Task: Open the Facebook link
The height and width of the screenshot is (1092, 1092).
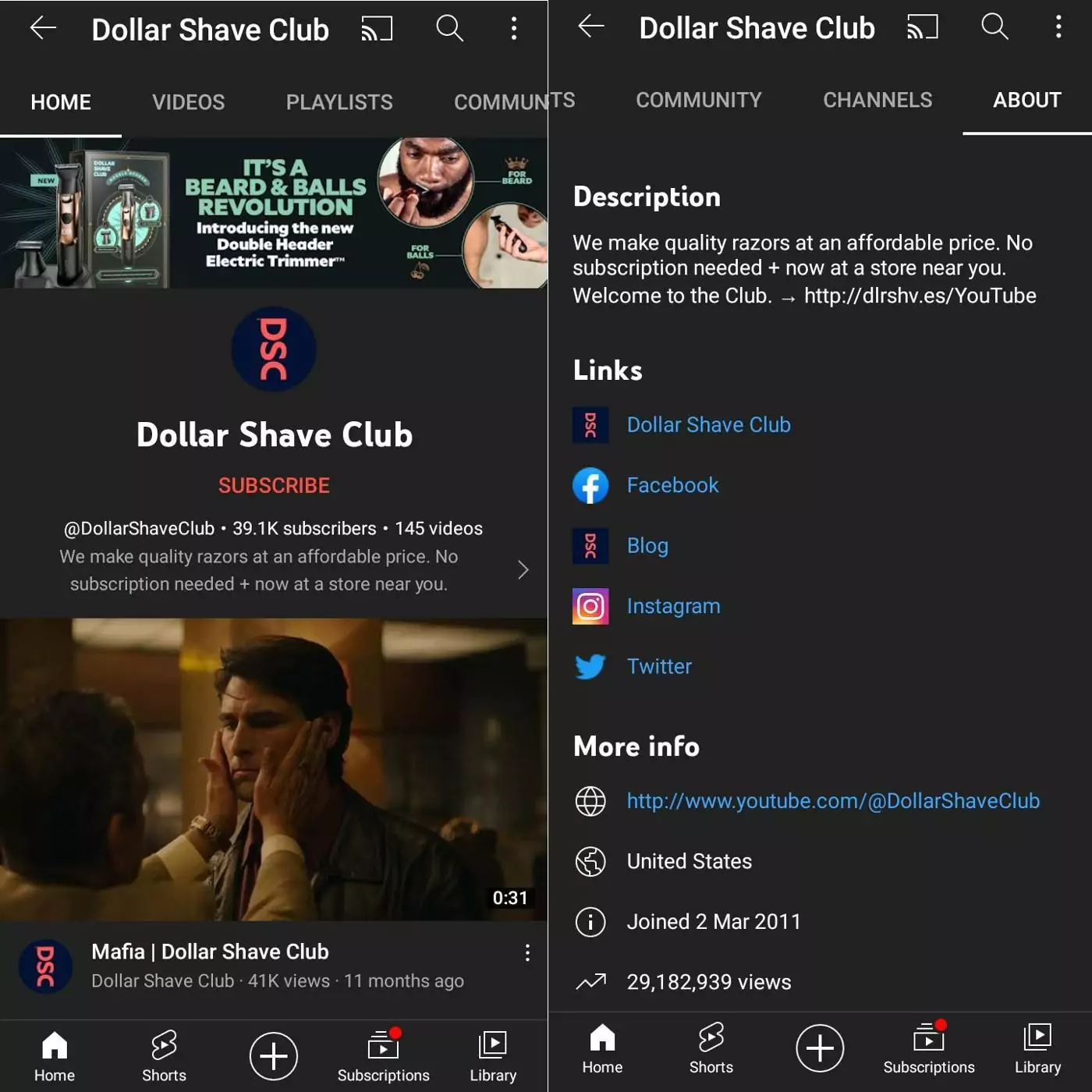Action: [672, 485]
